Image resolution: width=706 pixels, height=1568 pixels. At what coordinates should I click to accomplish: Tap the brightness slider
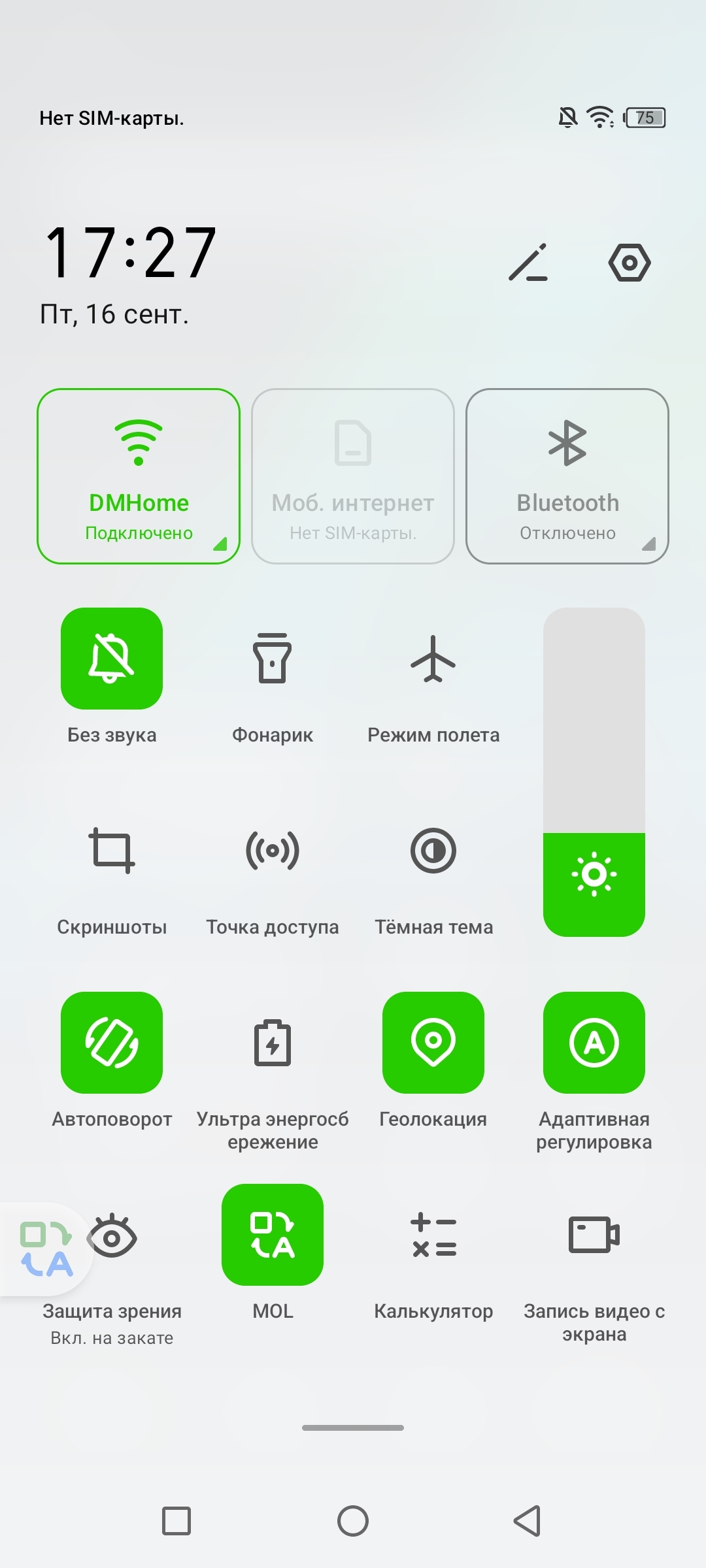[594, 772]
